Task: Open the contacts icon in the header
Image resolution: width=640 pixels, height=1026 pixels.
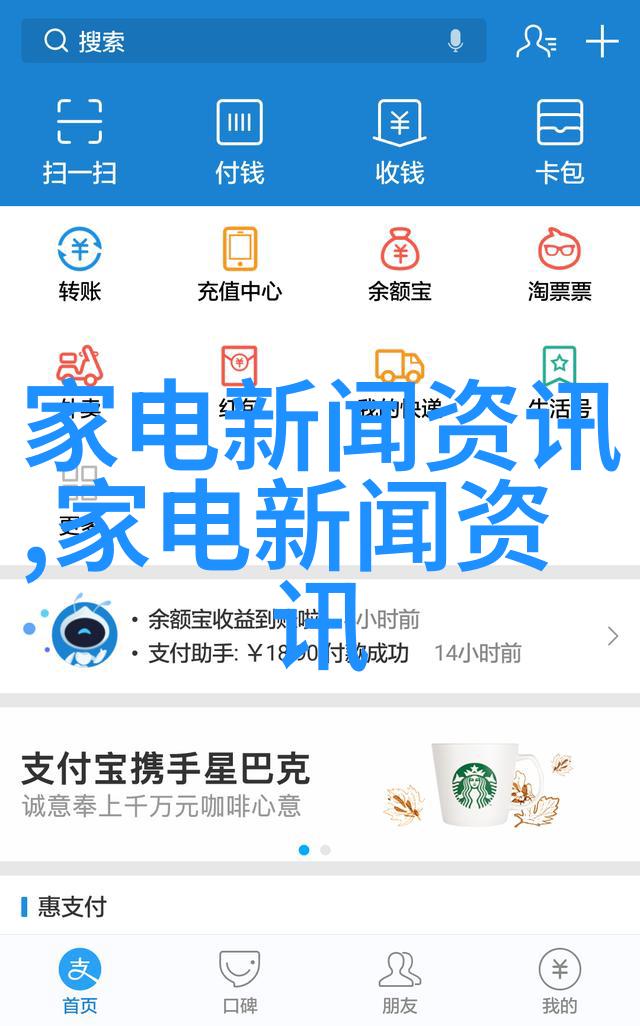Action: pos(537,42)
